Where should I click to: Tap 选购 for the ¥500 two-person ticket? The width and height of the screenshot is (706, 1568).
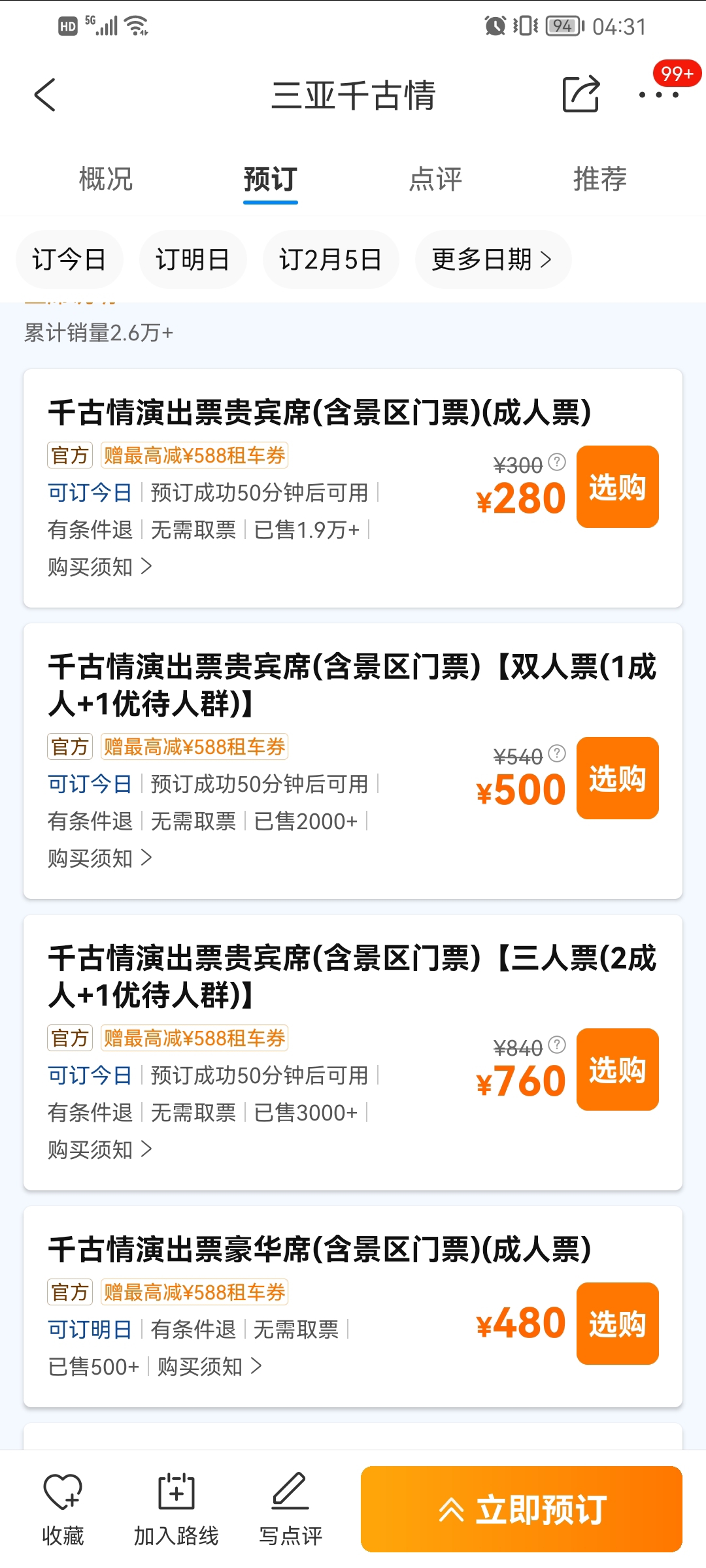coord(617,778)
